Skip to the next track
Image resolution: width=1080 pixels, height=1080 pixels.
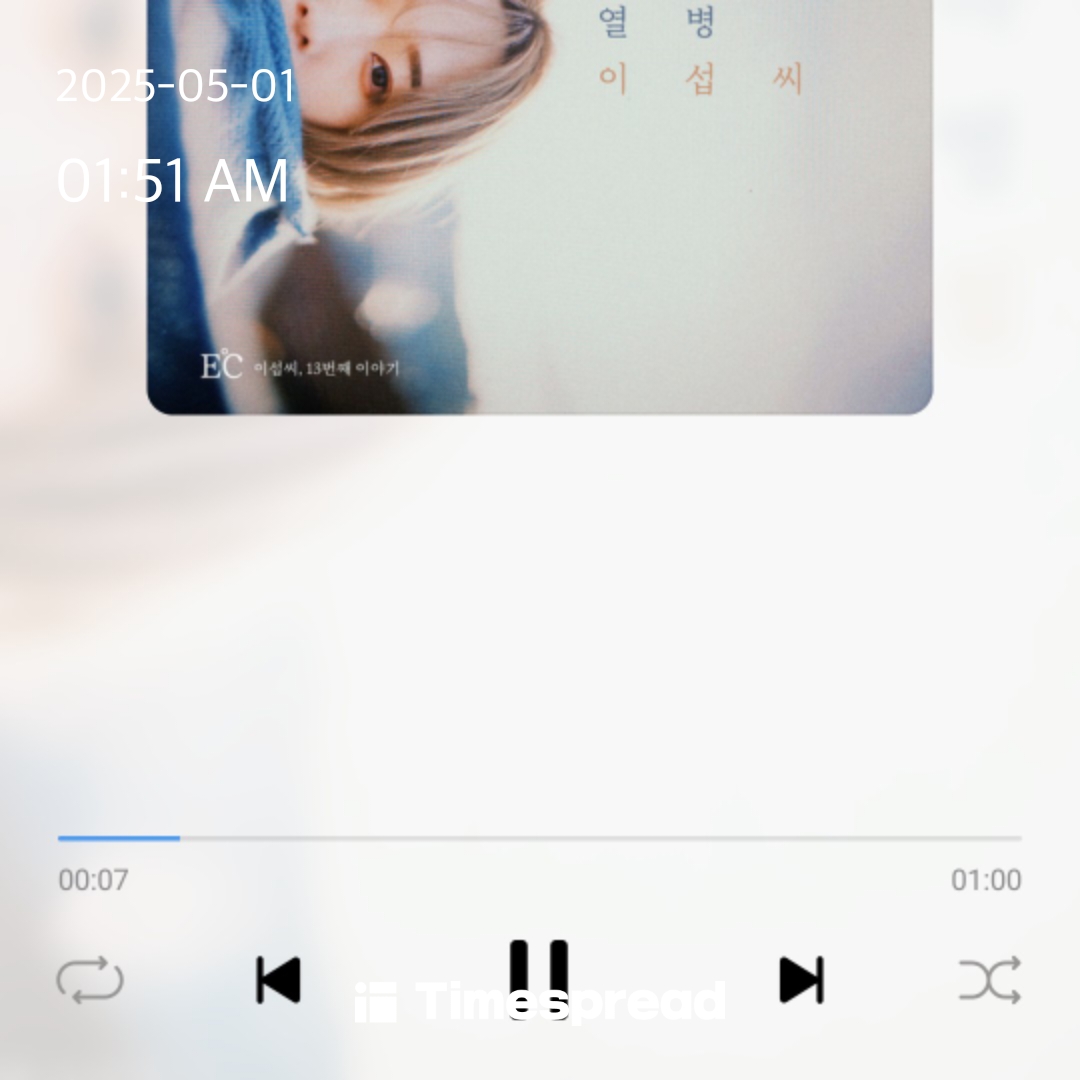801,979
